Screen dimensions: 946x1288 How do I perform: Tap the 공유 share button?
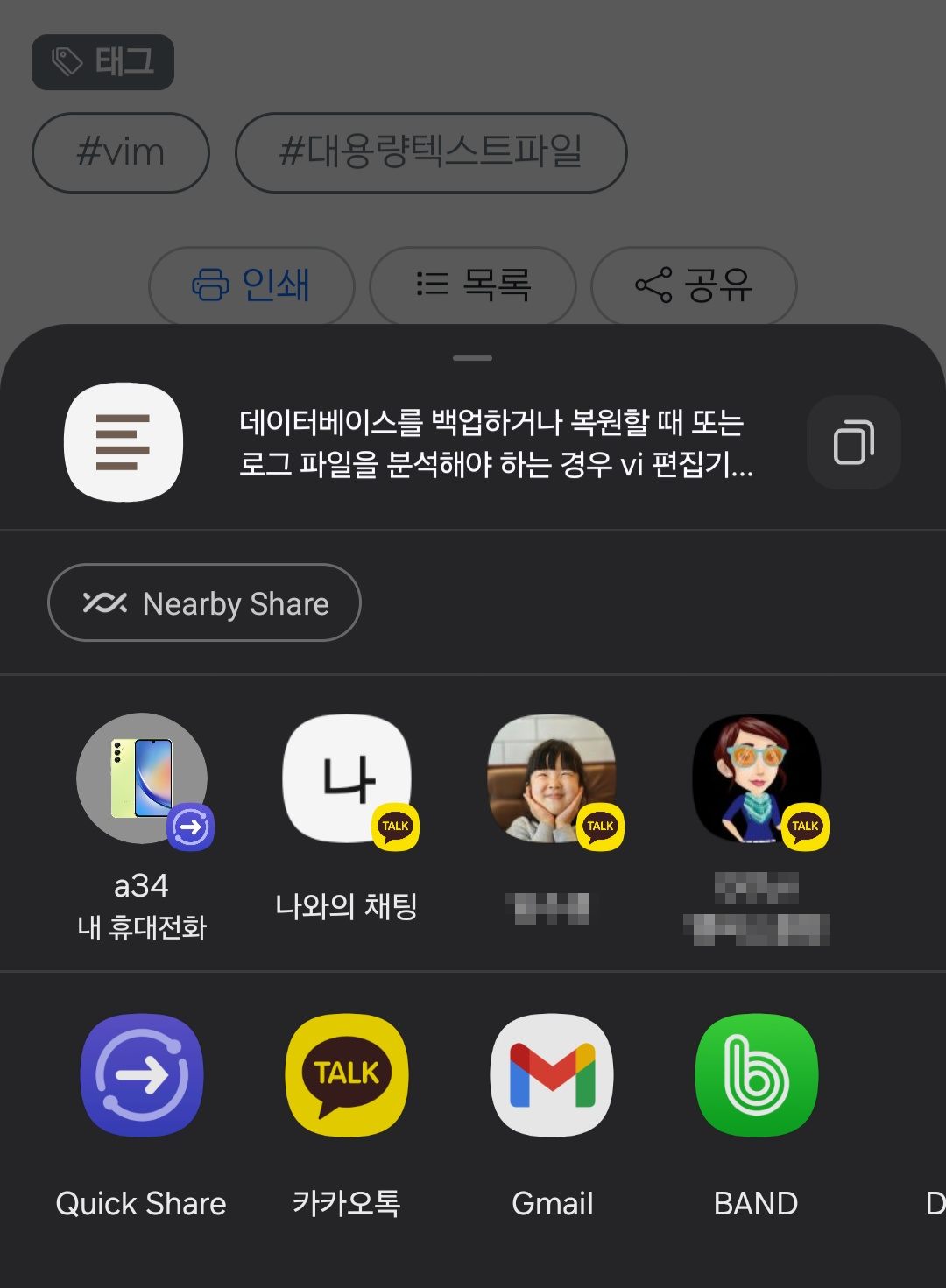tap(694, 285)
